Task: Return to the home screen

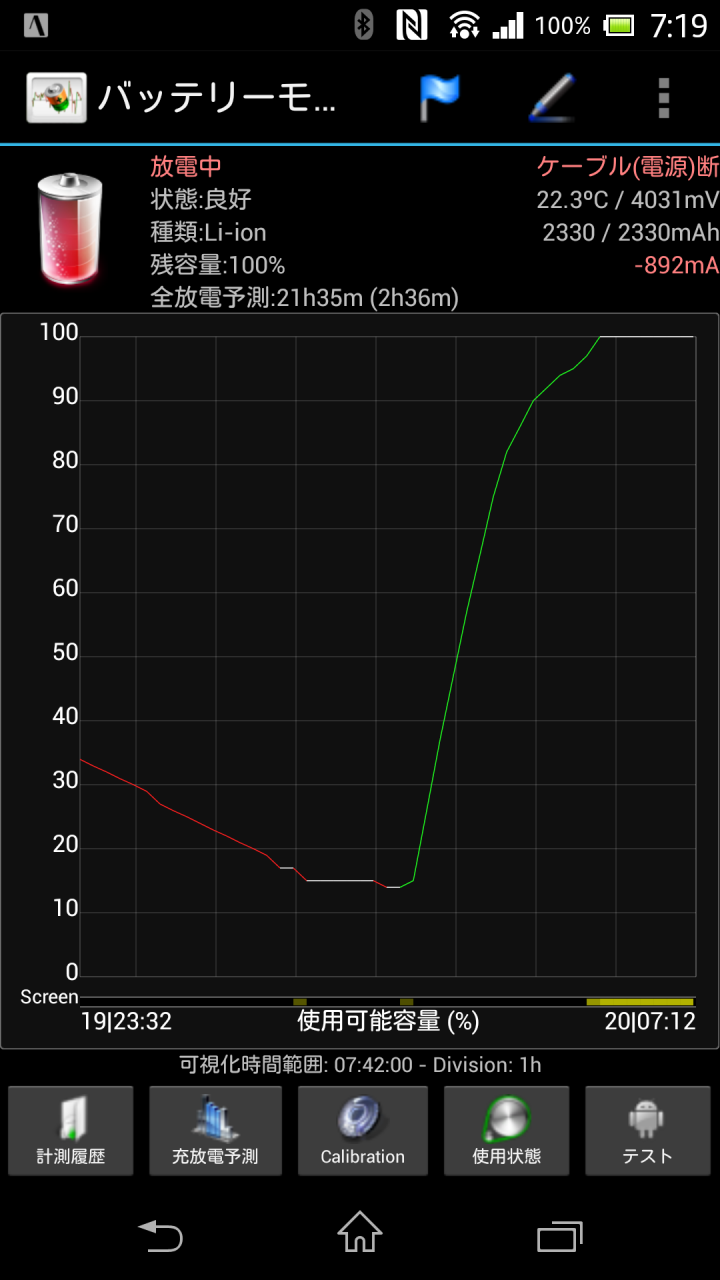Action: (360, 1233)
